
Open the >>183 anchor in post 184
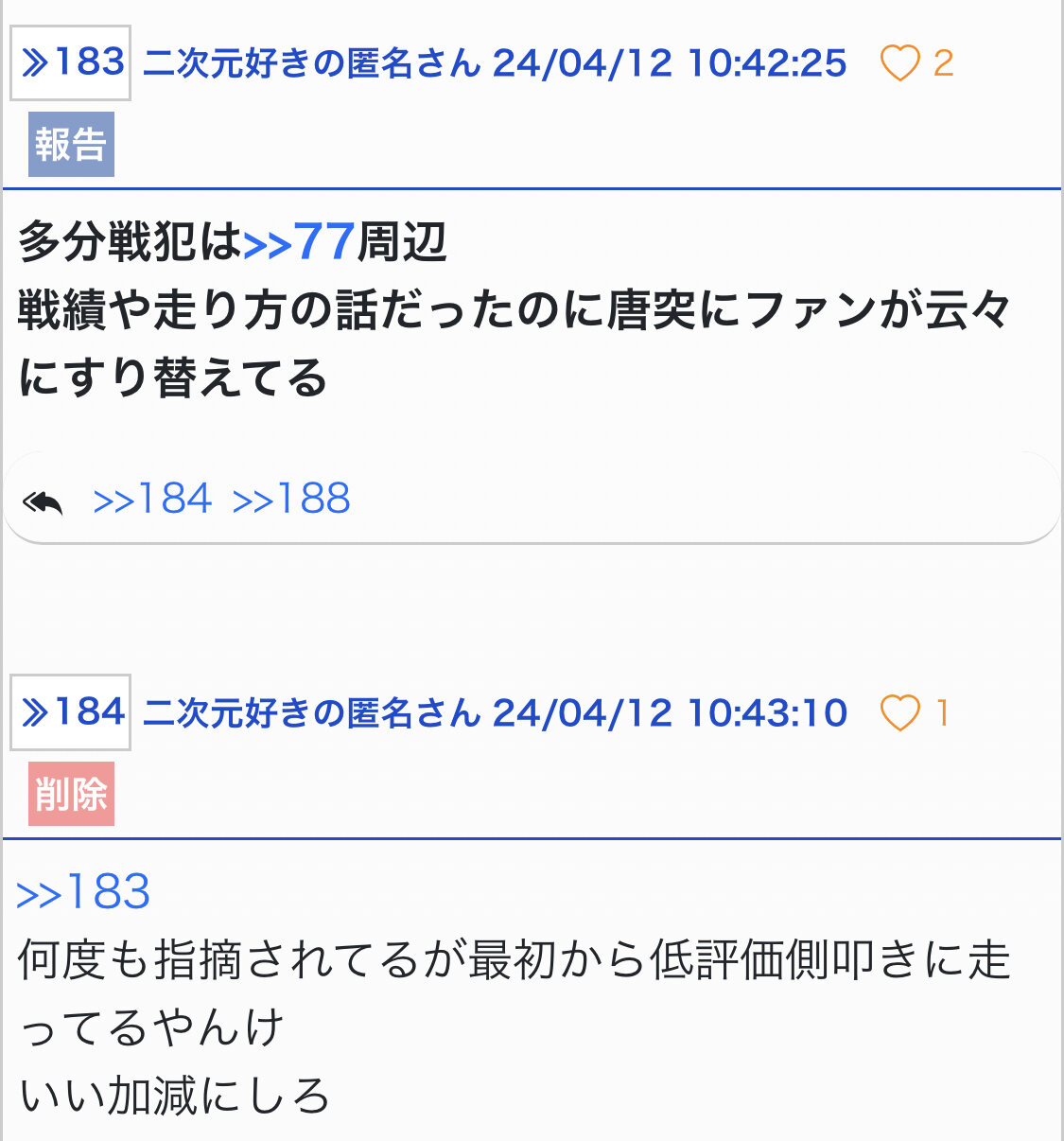[83, 892]
